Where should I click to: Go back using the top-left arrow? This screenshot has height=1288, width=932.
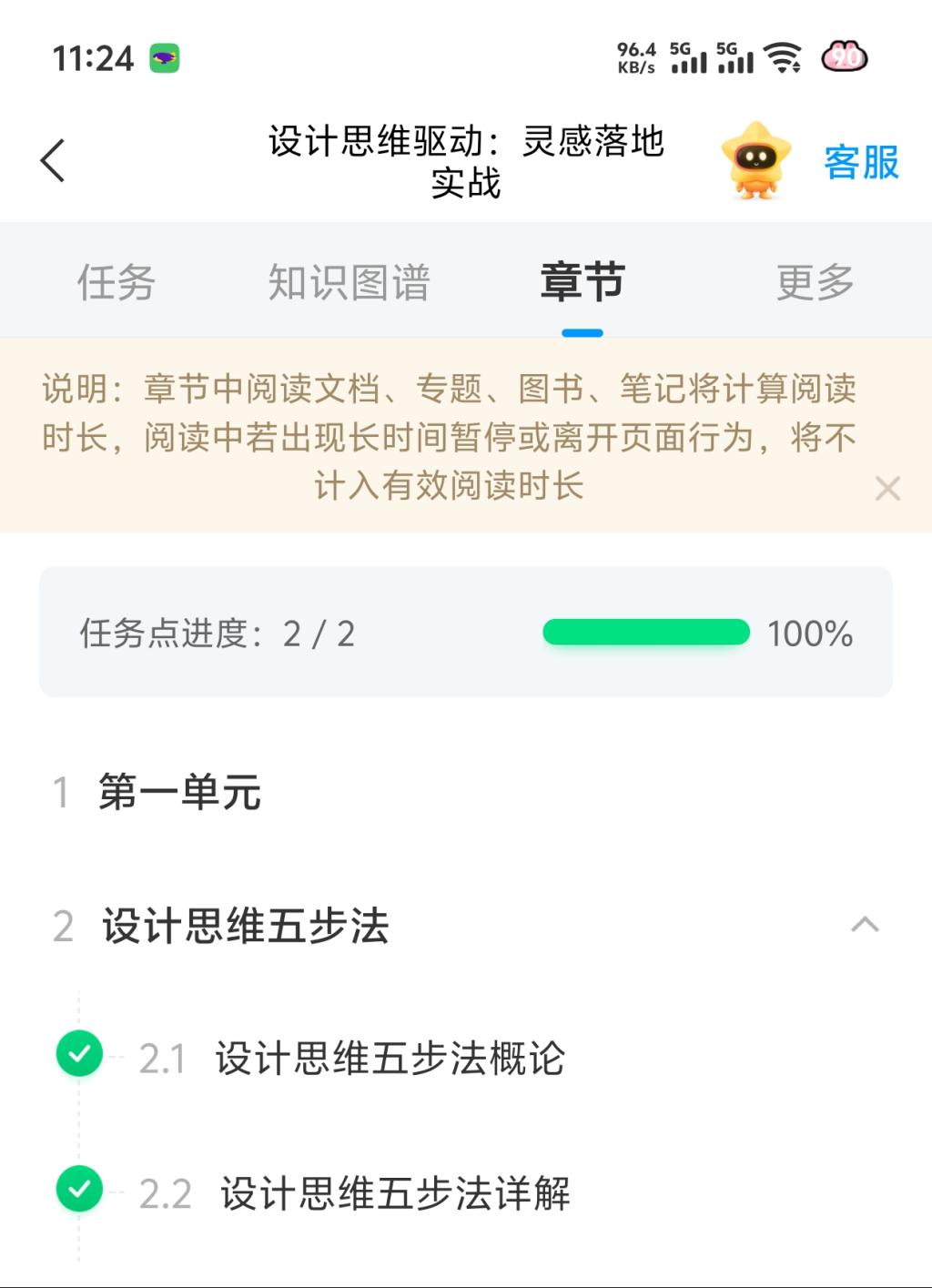[53, 161]
